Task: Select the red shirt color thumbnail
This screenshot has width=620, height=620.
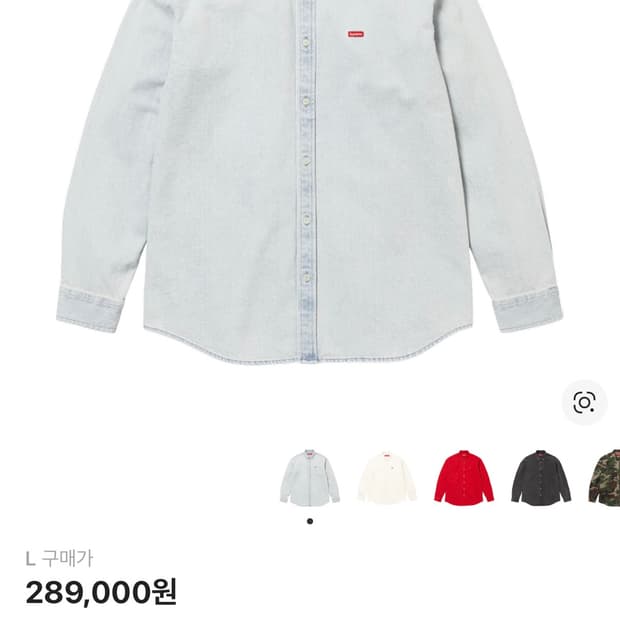Action: (x=463, y=478)
